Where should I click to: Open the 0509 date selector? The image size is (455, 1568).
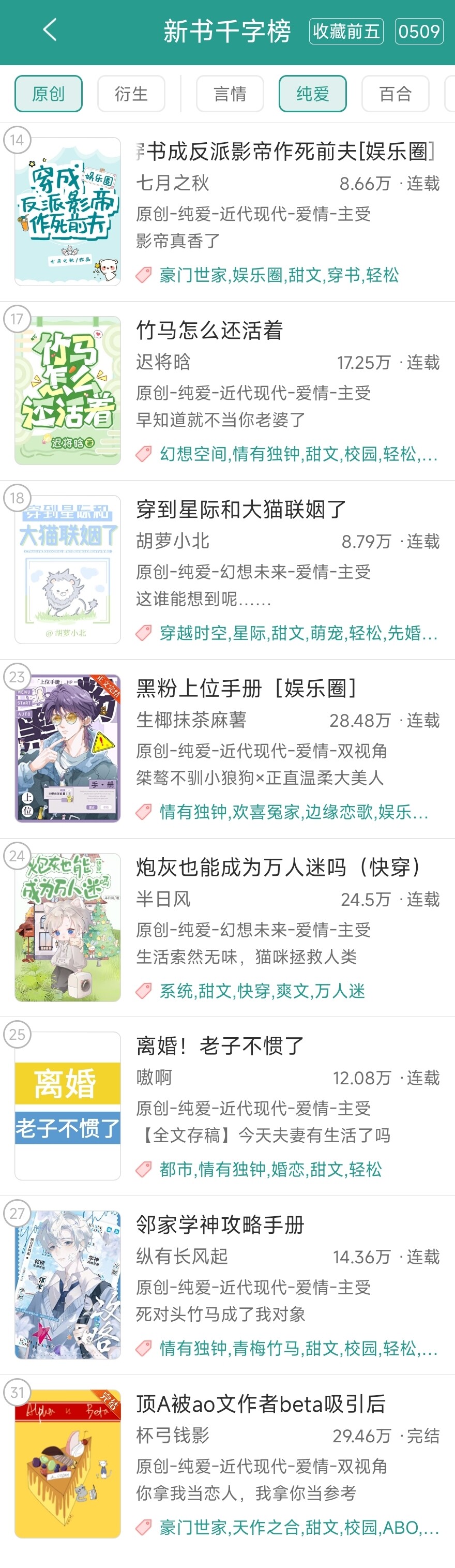point(418,32)
